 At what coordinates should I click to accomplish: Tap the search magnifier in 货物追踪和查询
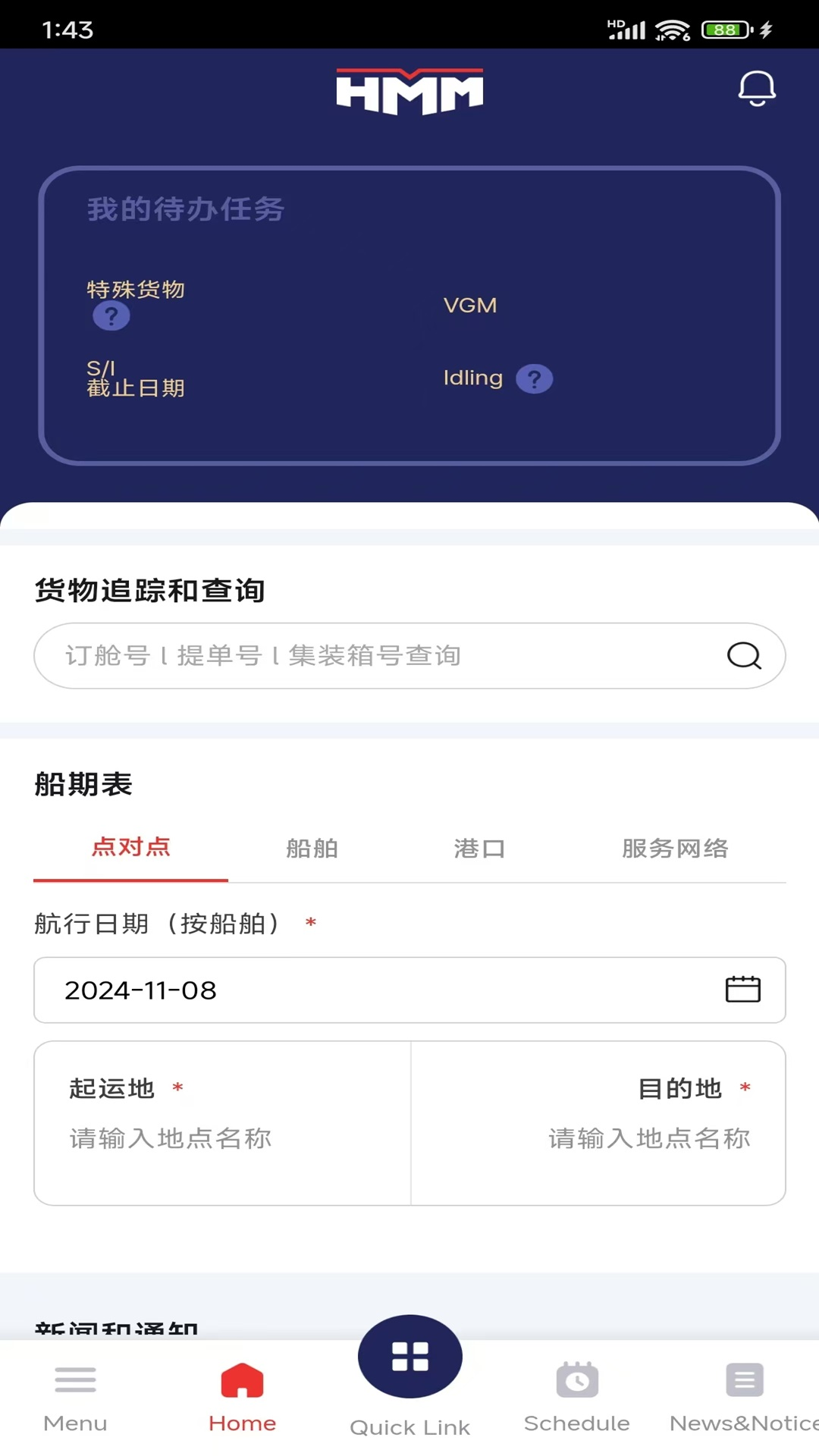coord(744,655)
